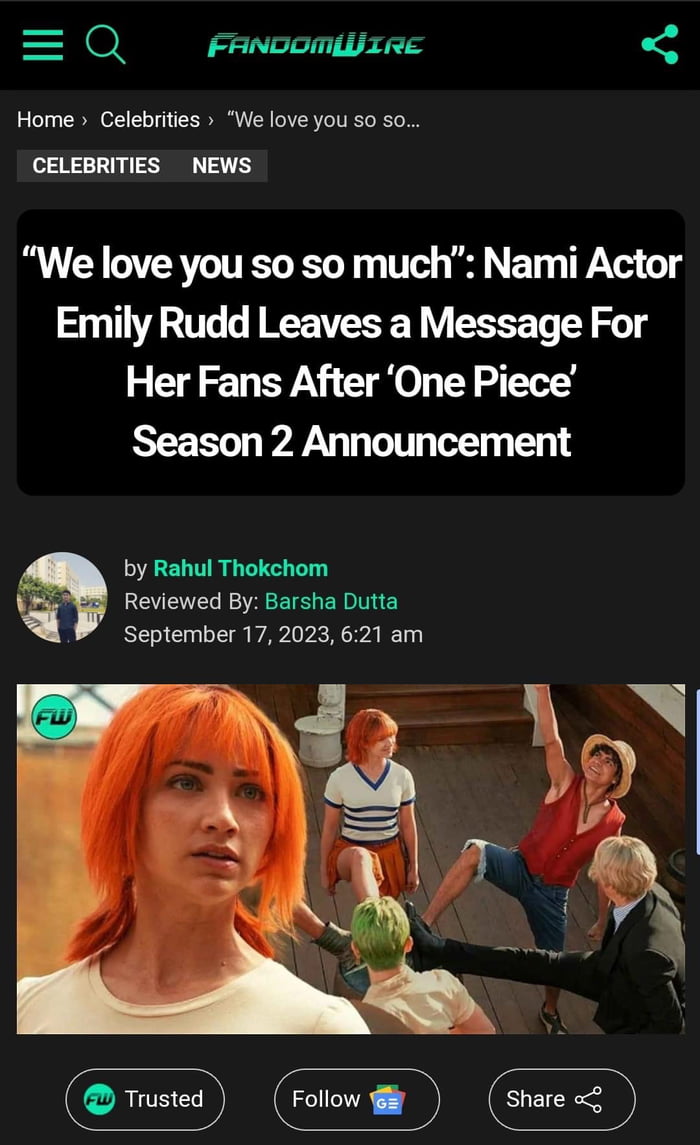Open the search icon
Image resolution: width=700 pixels, height=1145 pixels.
pyautogui.click(x=105, y=45)
